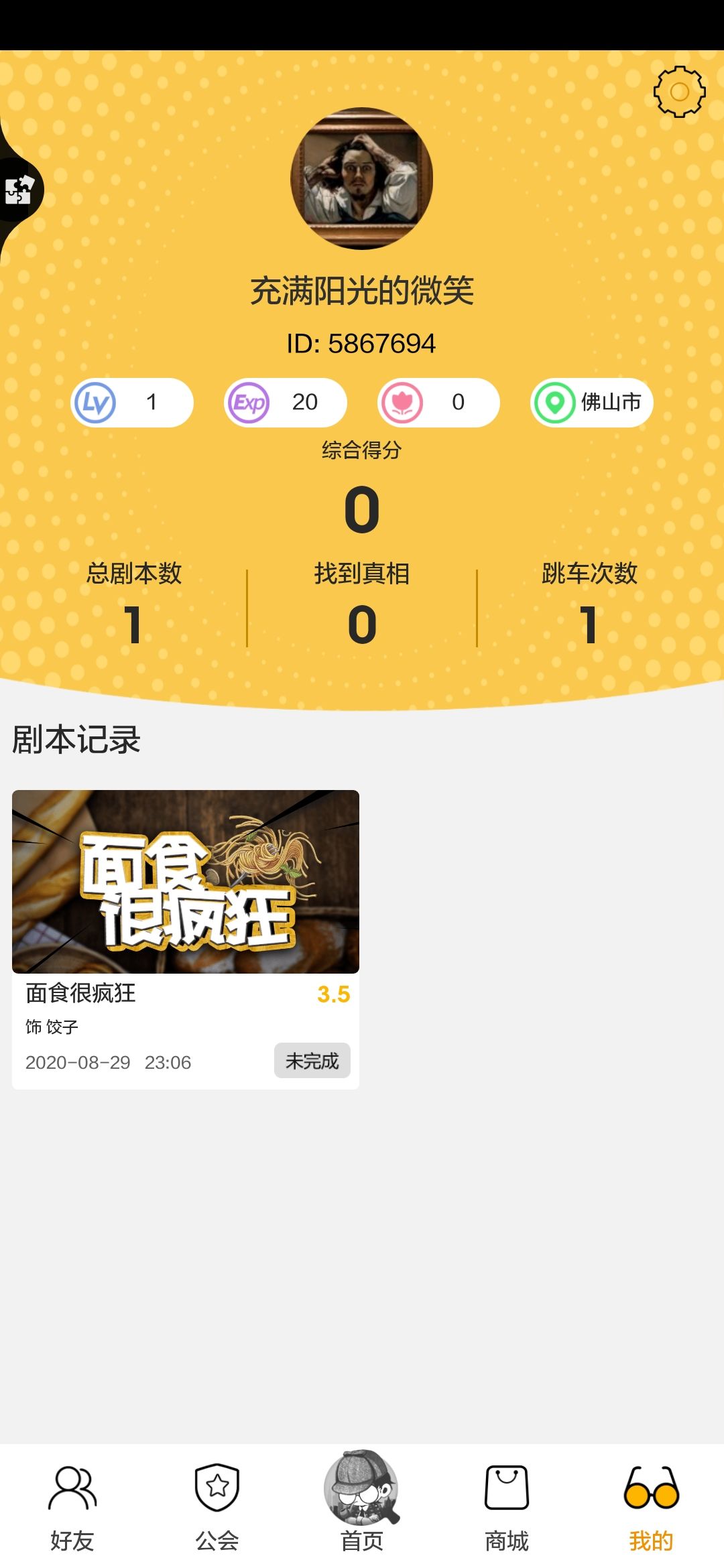
Task: Tap the puzzle piece side tab
Action: (x=20, y=190)
